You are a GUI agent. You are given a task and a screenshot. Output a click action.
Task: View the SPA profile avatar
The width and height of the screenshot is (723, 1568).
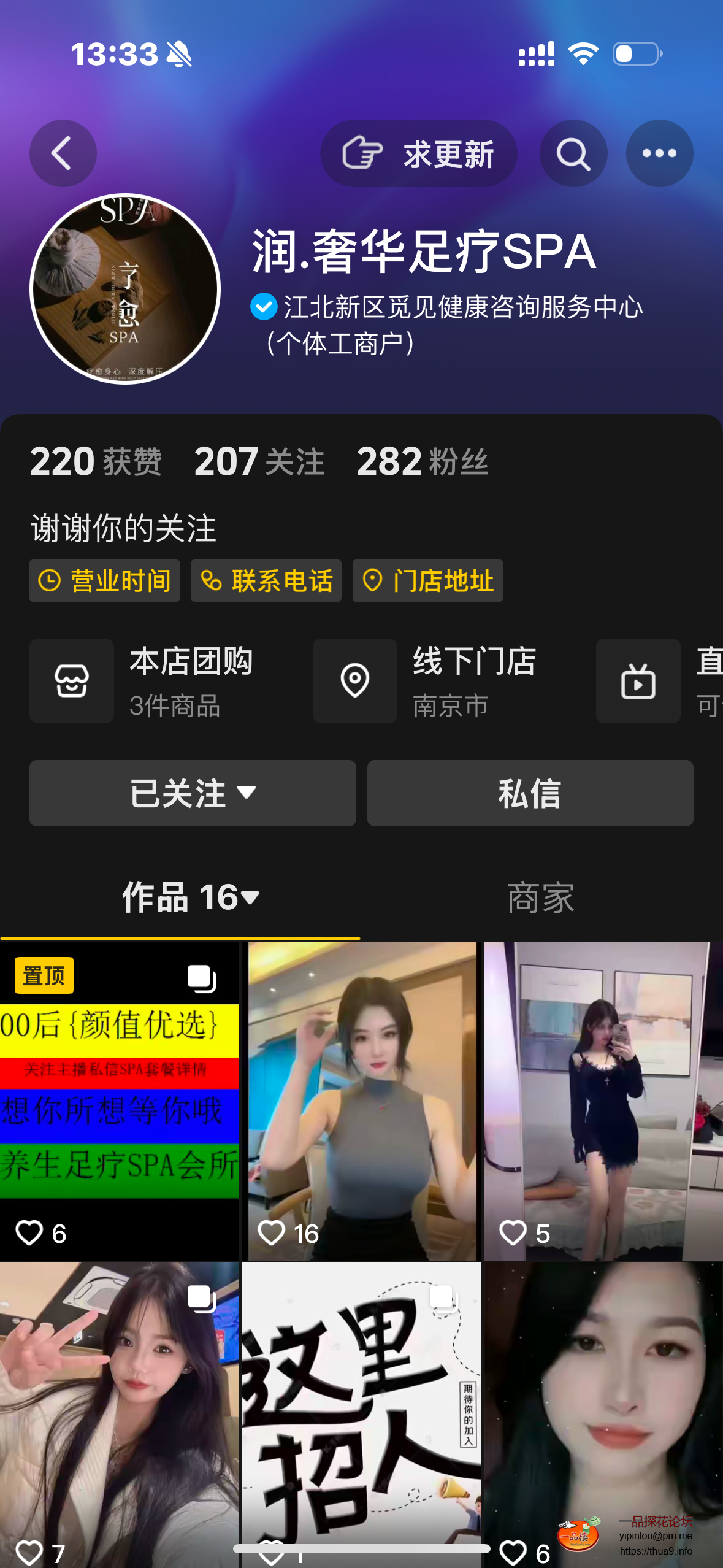point(125,289)
